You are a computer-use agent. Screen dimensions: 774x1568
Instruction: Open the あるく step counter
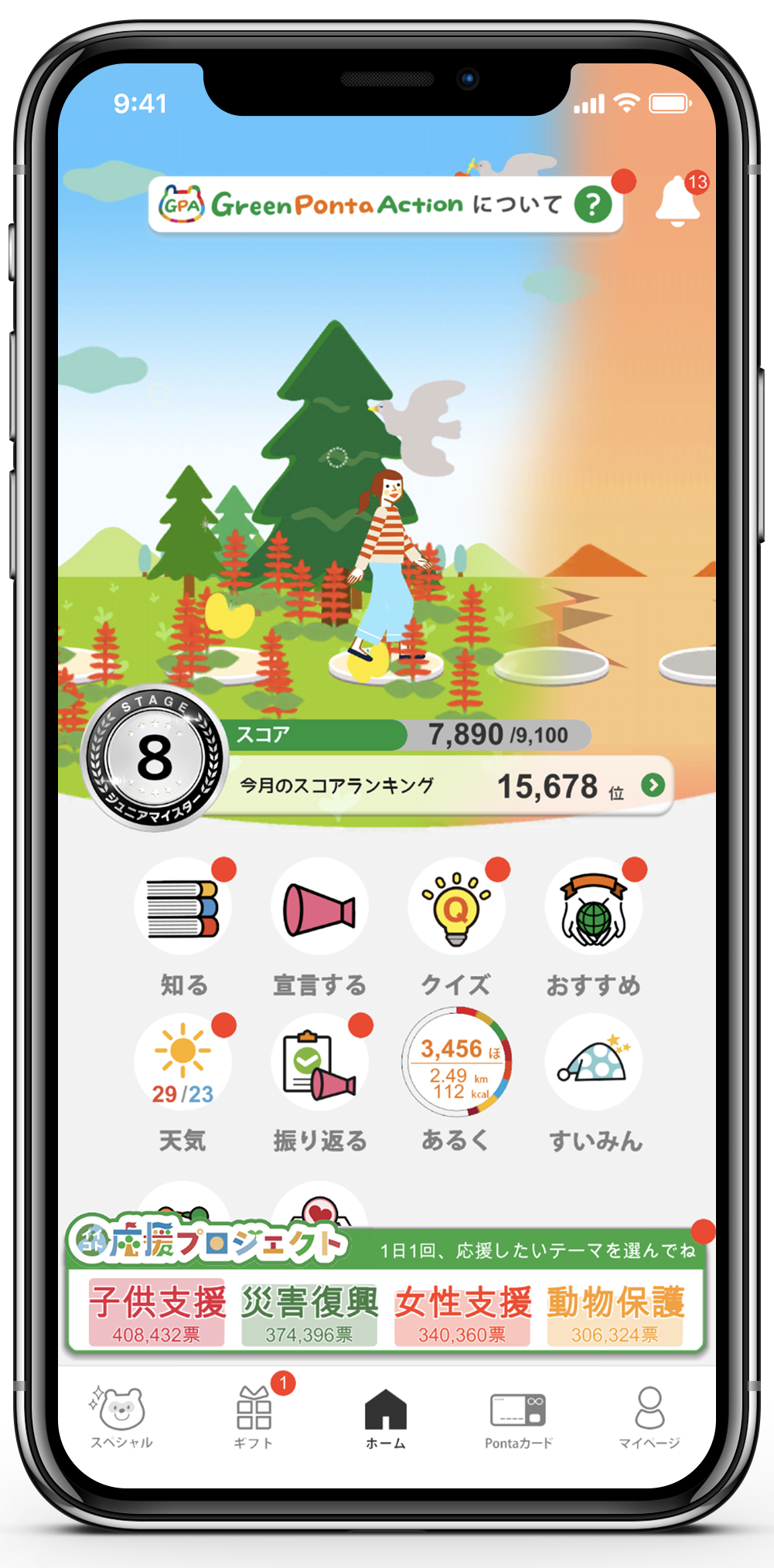click(456, 1062)
